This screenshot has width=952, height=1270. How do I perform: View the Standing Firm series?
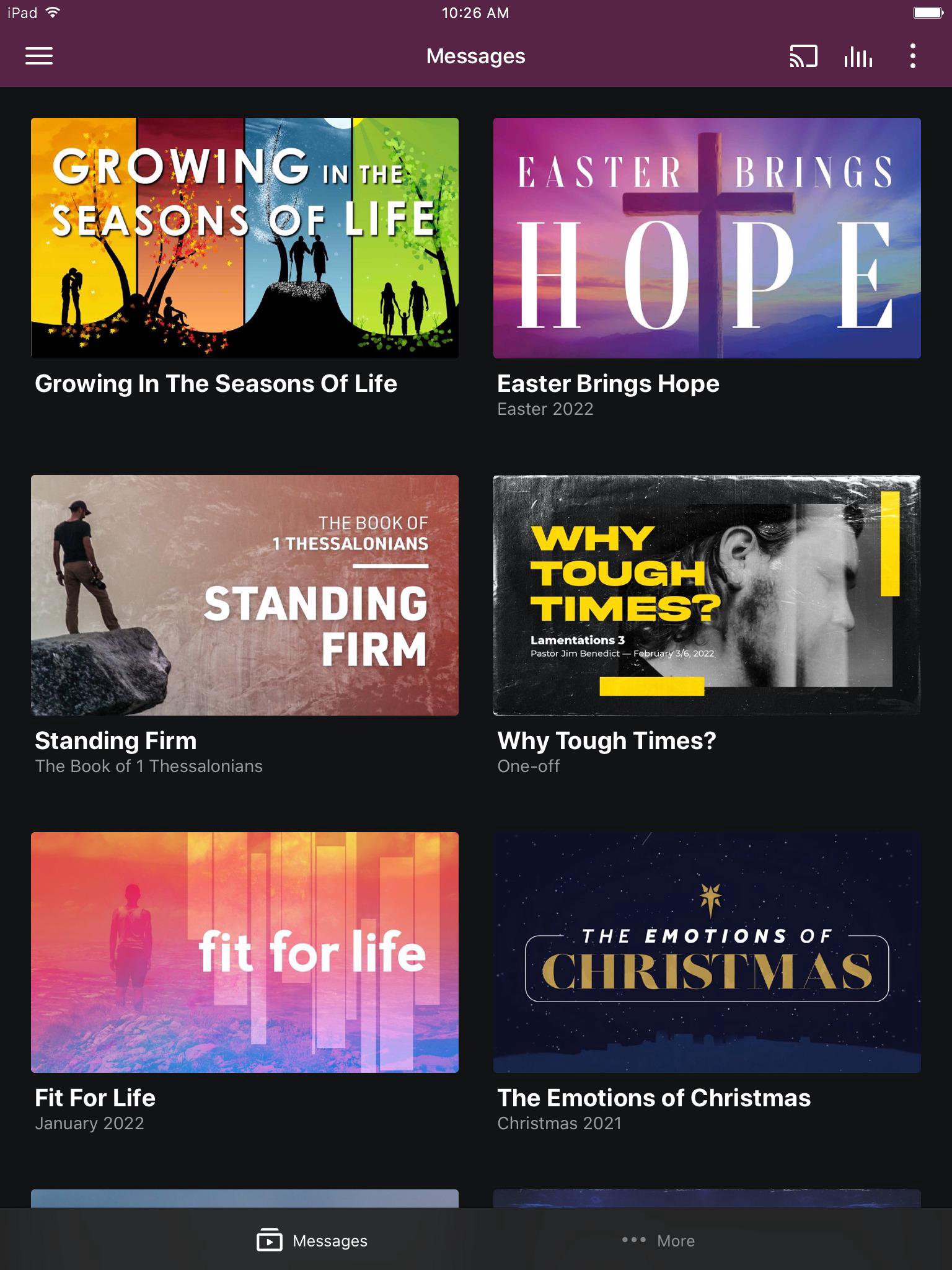coord(245,595)
